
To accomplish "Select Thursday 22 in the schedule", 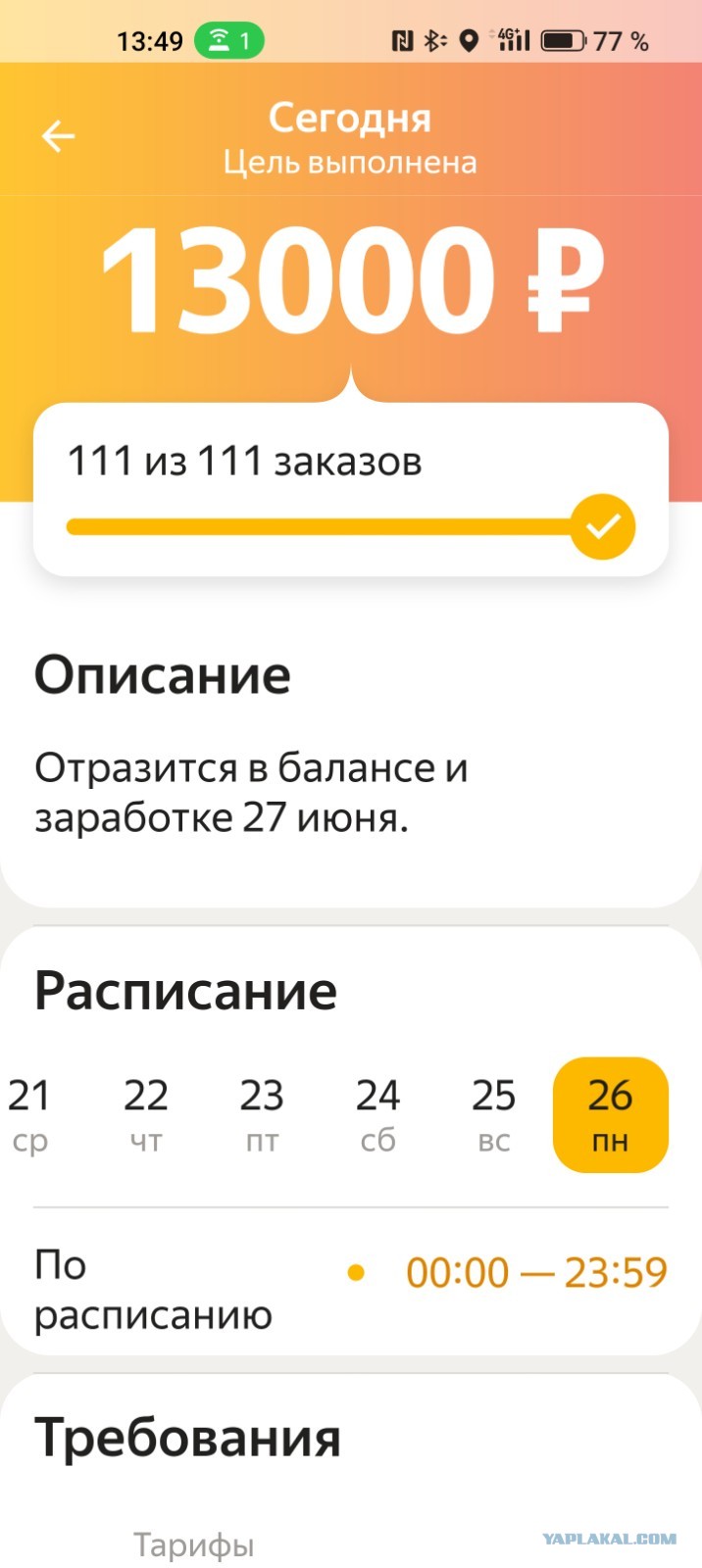I will click(x=146, y=1115).
